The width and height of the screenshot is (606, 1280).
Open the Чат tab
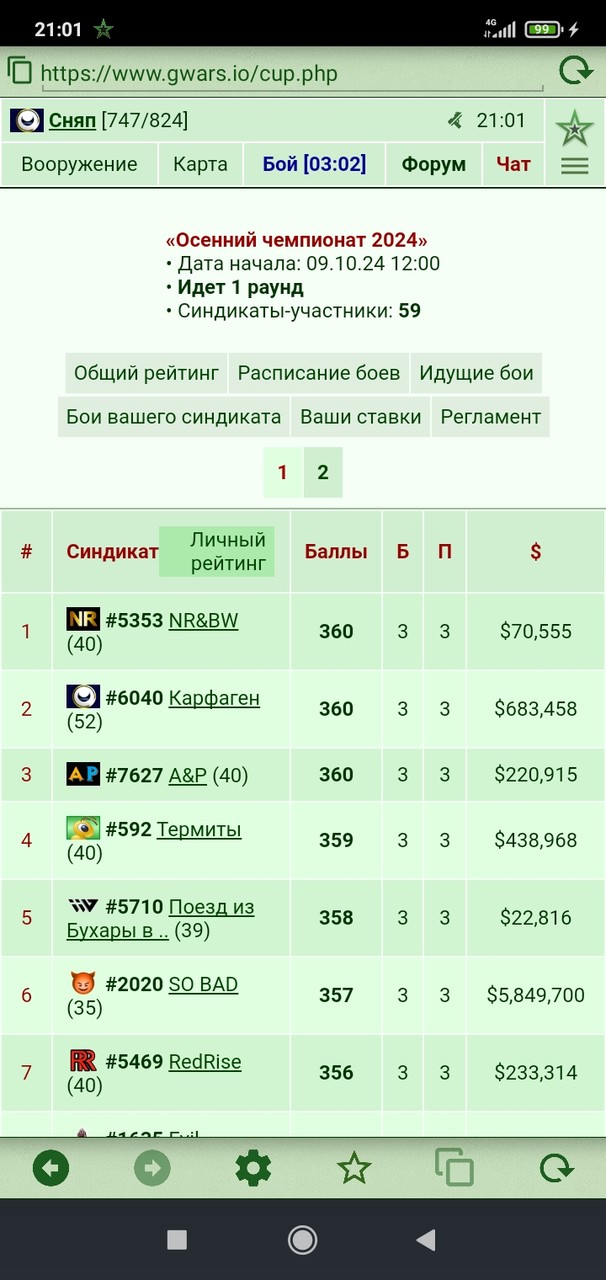click(513, 164)
